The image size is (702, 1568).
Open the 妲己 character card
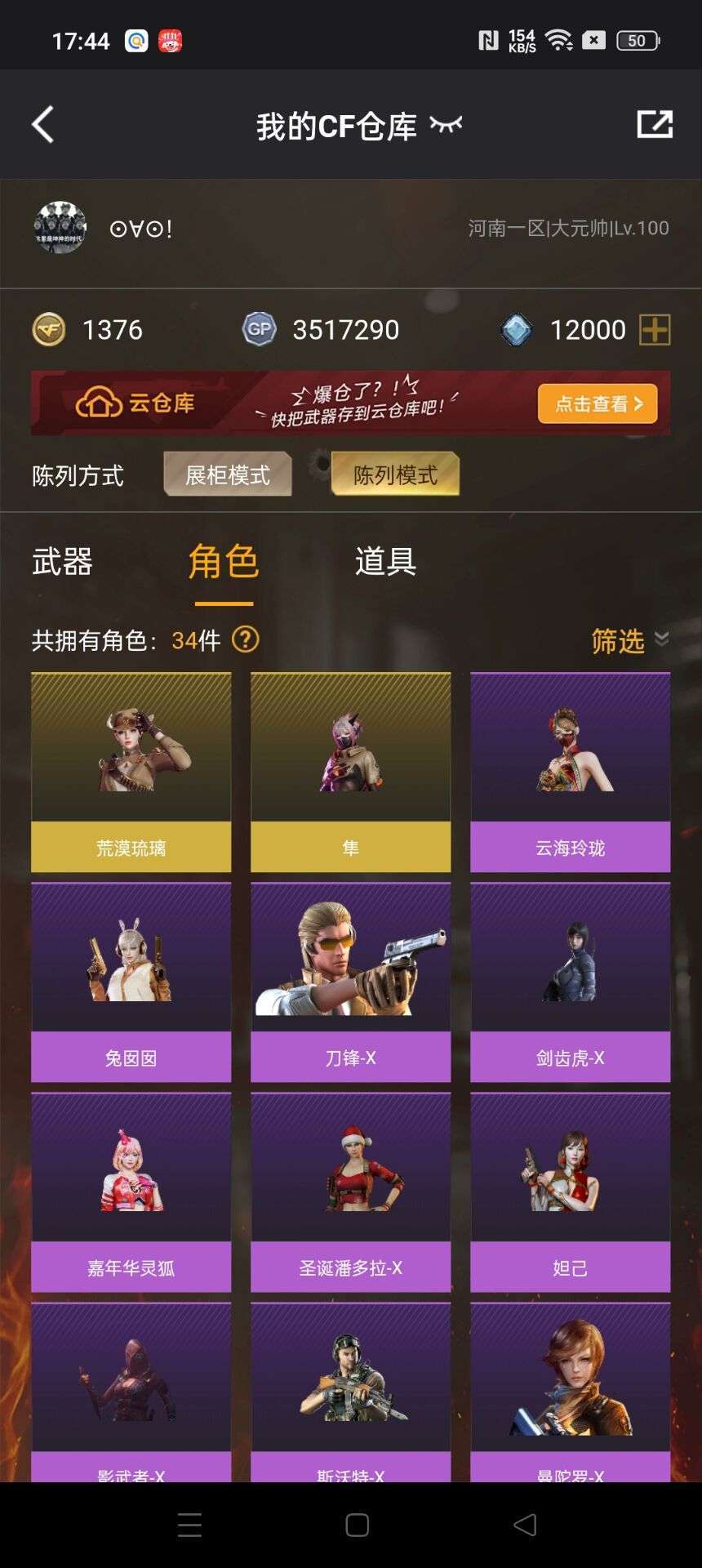[x=570, y=1192]
